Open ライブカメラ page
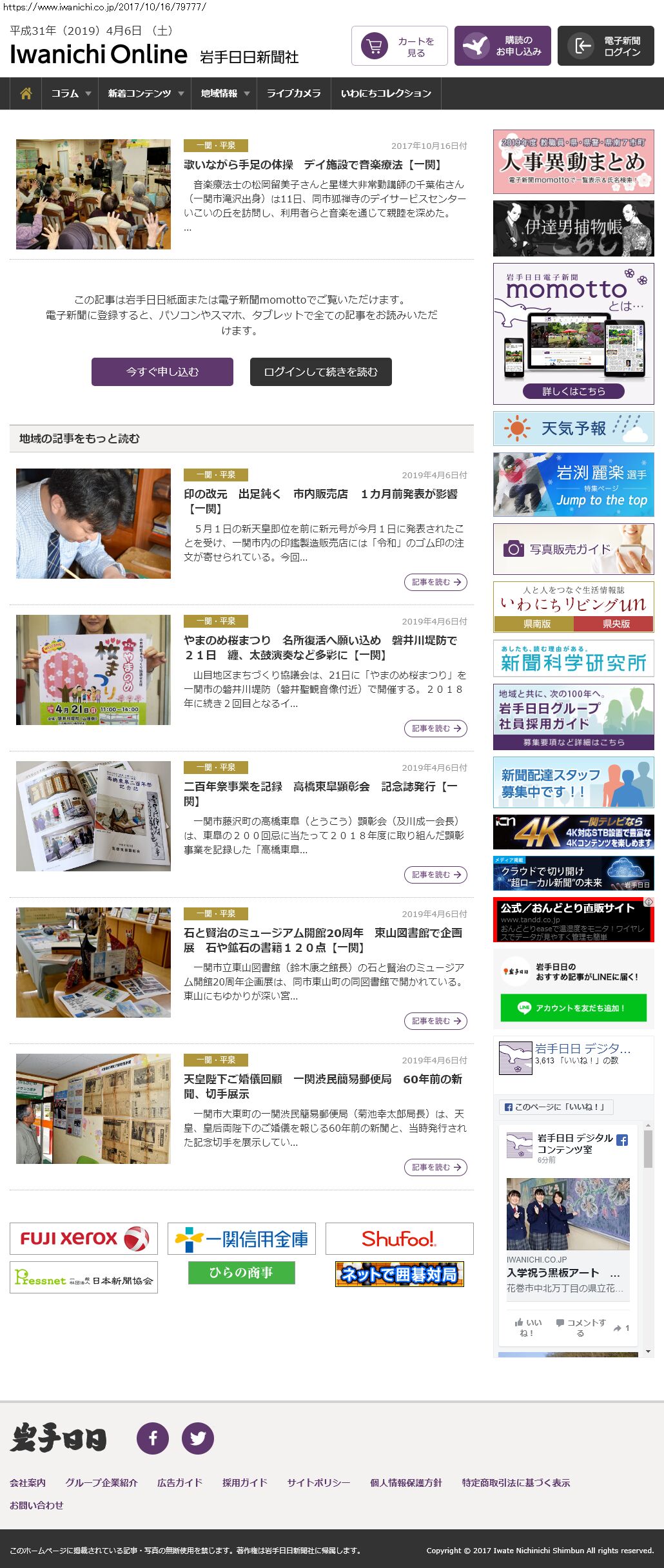Screen dimensions: 664x1568 click(x=293, y=93)
